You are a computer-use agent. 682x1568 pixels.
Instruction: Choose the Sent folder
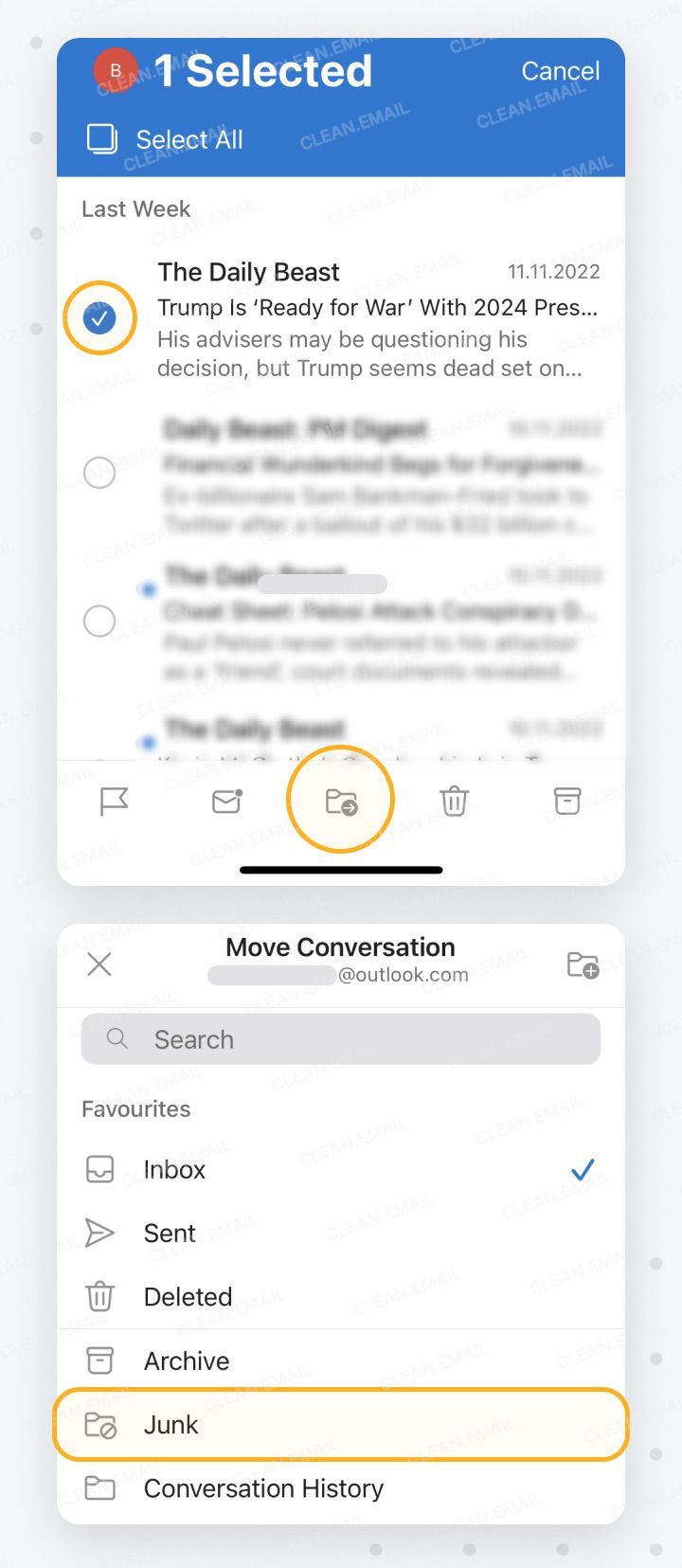[x=169, y=1233]
